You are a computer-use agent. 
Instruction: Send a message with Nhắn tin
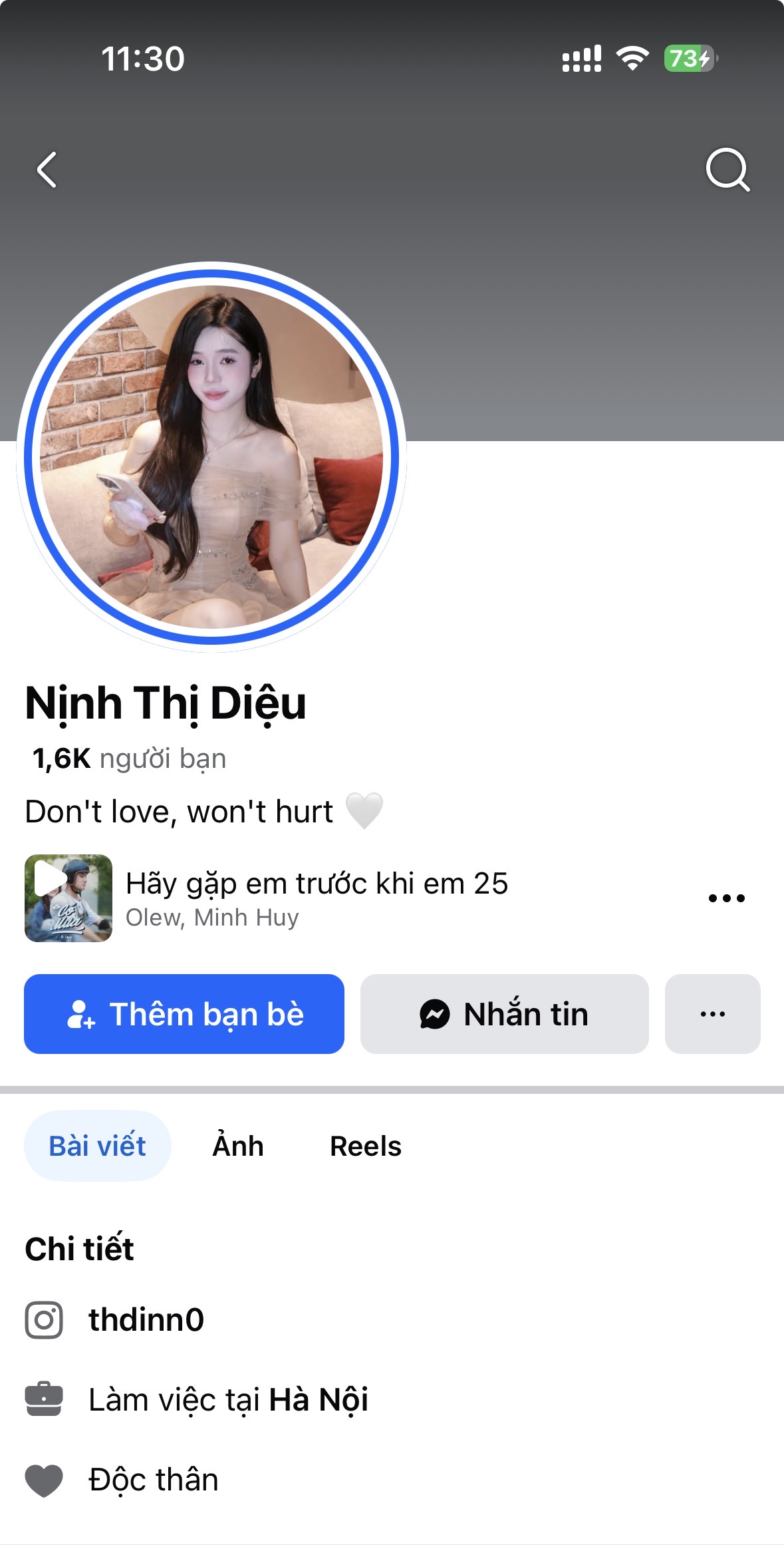(504, 1014)
